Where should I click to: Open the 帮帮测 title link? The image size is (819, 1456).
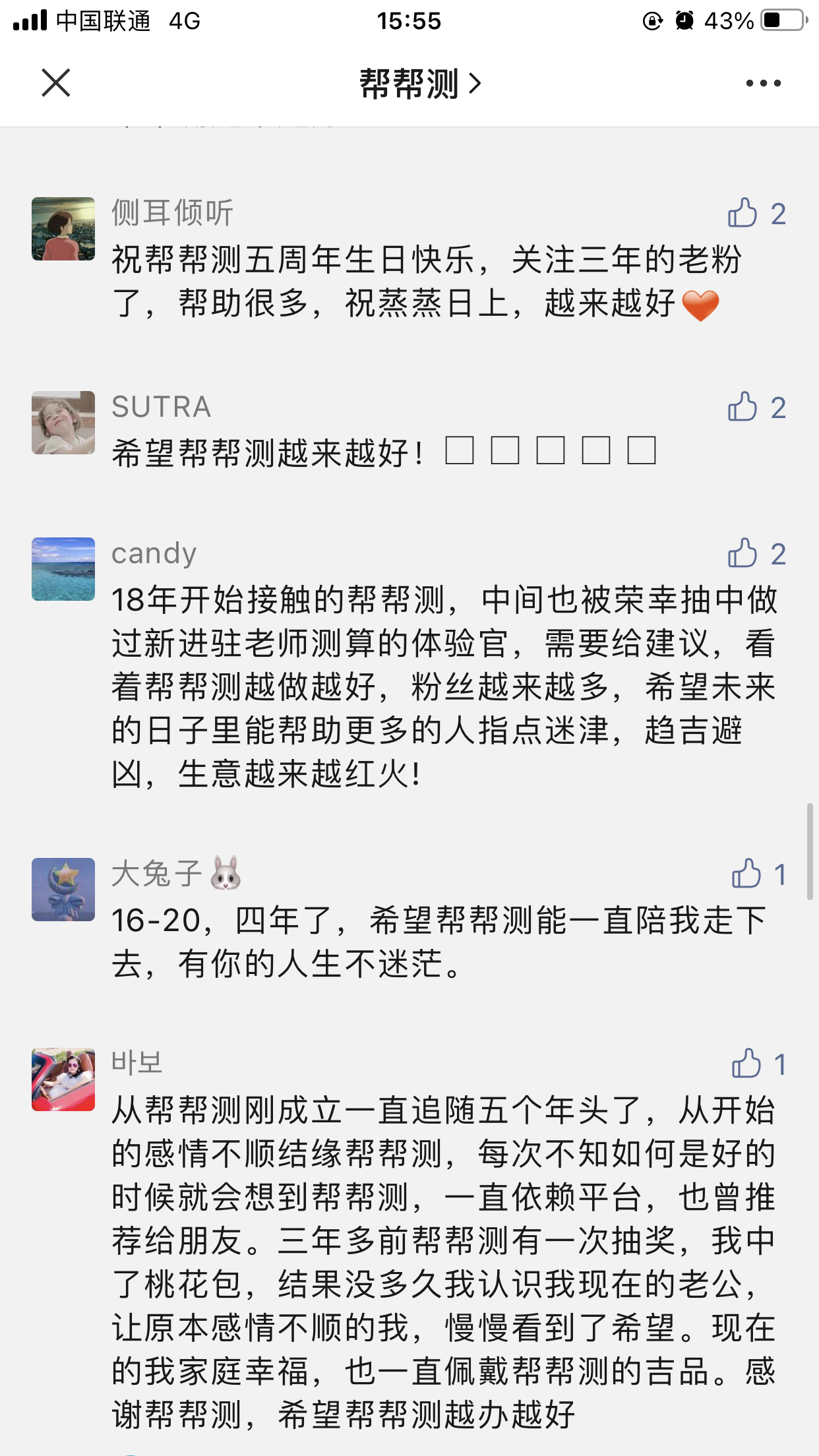(419, 84)
